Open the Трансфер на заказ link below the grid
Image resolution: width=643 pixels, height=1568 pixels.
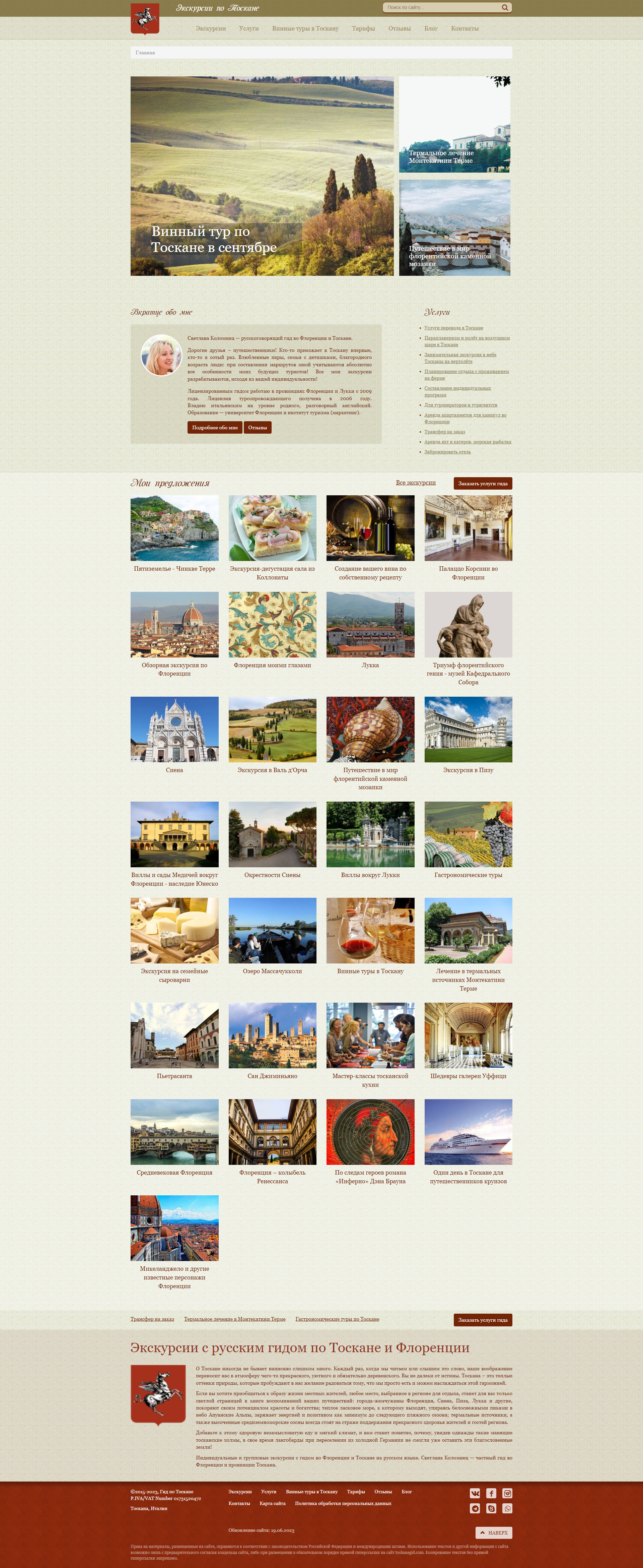pos(152,1319)
